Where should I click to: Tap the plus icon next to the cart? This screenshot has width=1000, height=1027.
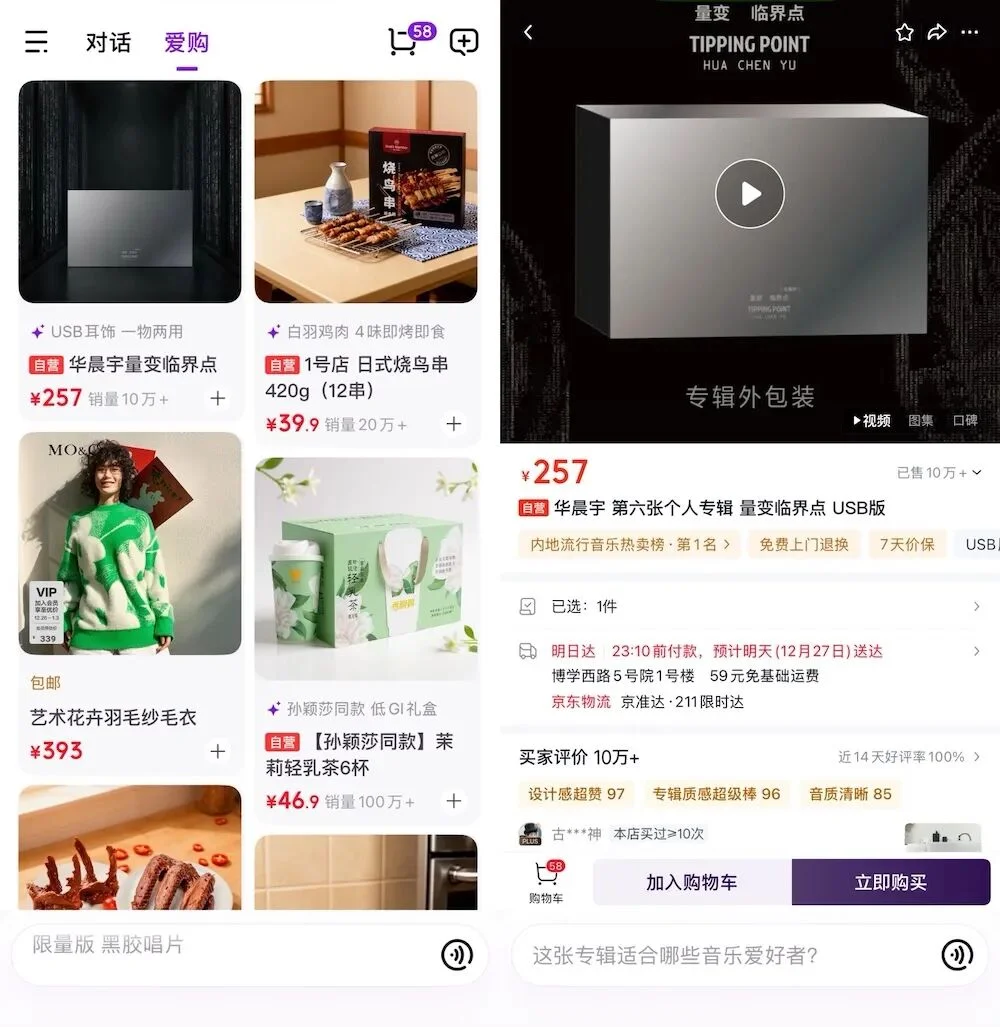463,42
